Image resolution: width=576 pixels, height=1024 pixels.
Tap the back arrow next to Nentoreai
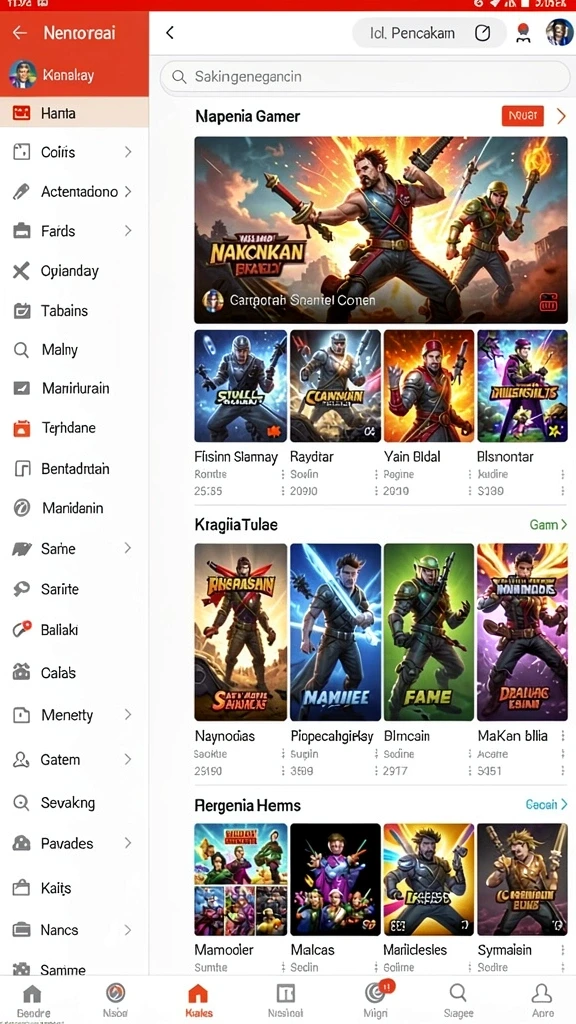click(x=20, y=33)
